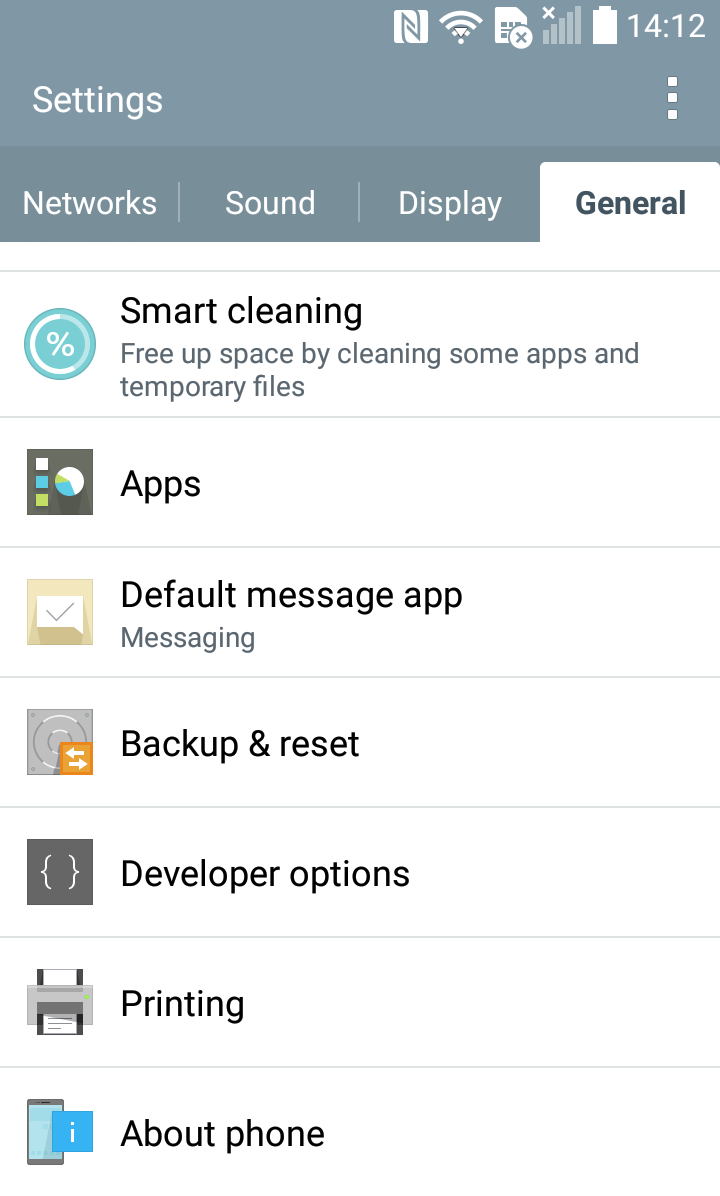The width and height of the screenshot is (720, 1196).
Task: Click the Printing printer icon
Action: (59, 1002)
